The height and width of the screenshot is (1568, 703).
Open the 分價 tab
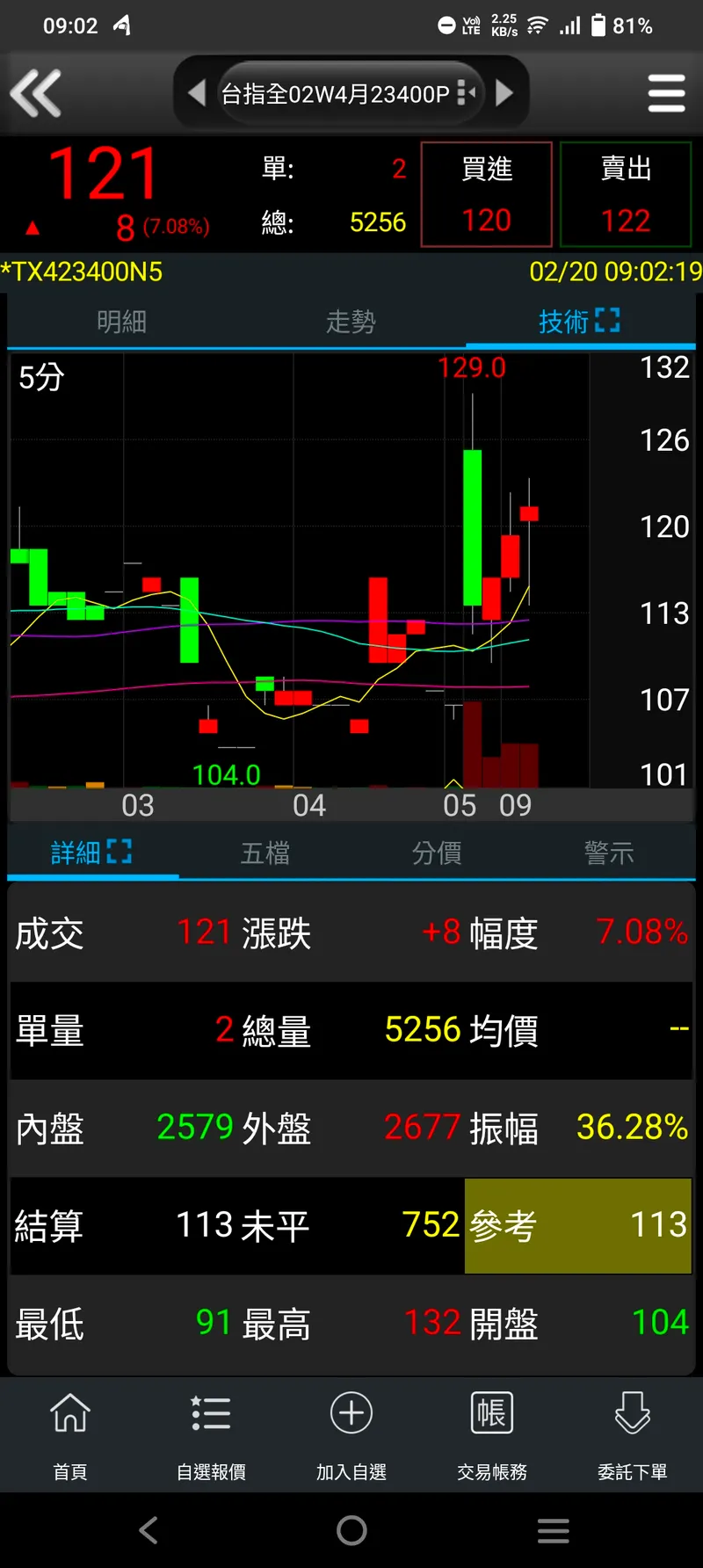[x=437, y=853]
